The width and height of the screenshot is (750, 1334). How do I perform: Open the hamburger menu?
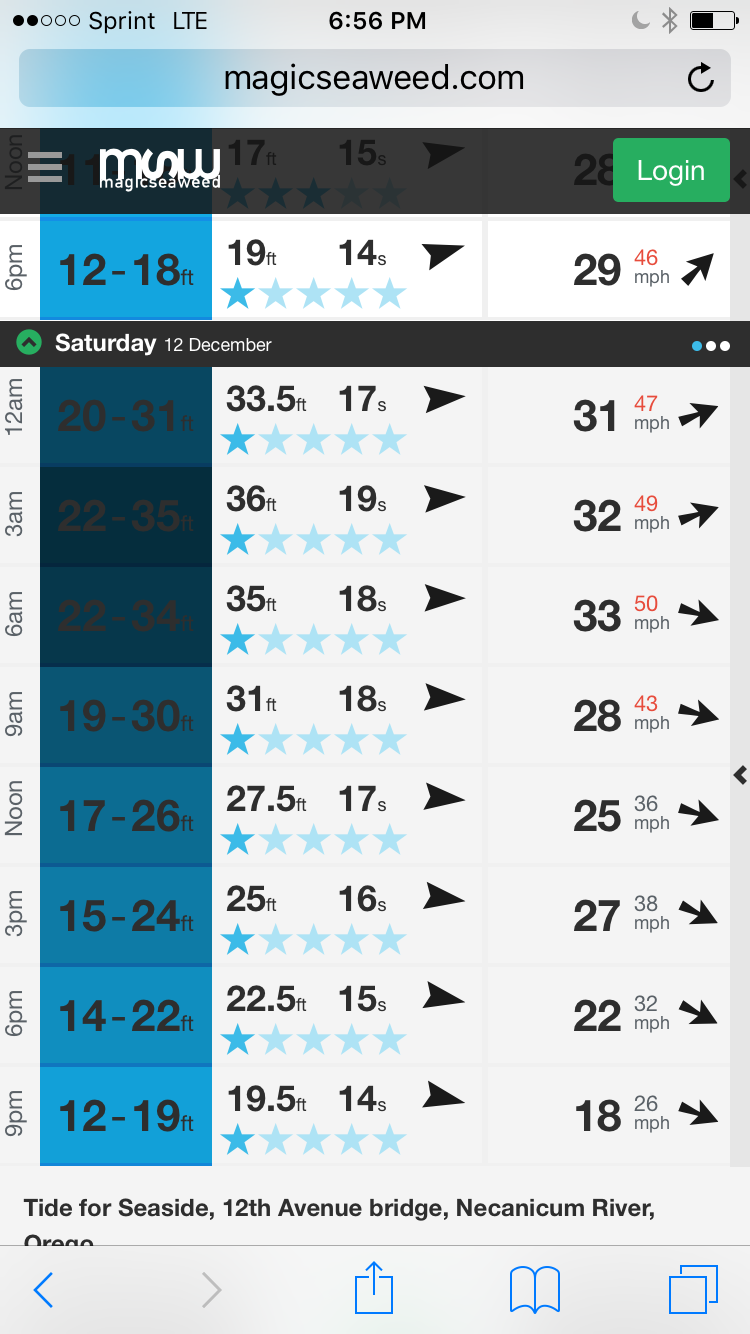(x=45, y=166)
